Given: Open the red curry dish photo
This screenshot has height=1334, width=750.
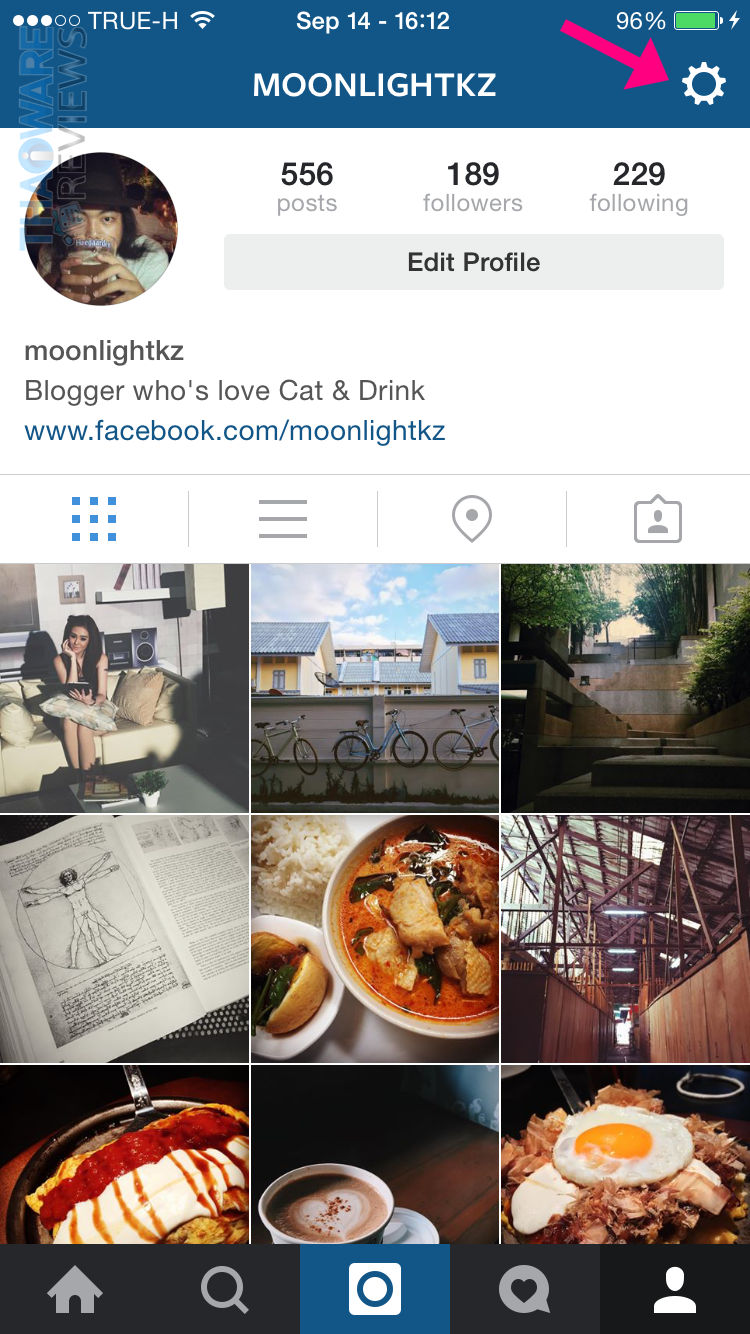Looking at the screenshot, I should click(x=374, y=938).
